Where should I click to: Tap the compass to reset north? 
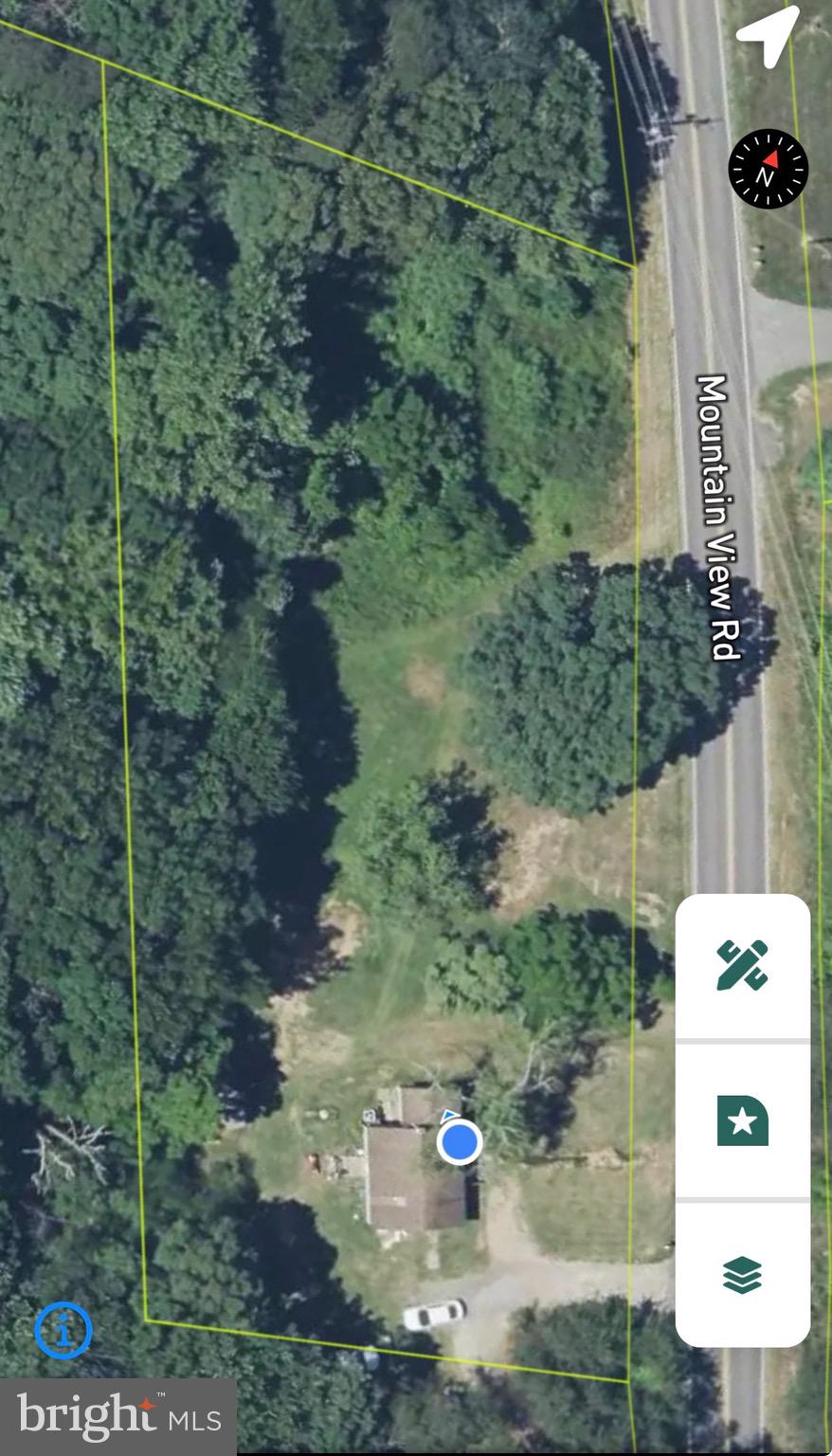768,169
